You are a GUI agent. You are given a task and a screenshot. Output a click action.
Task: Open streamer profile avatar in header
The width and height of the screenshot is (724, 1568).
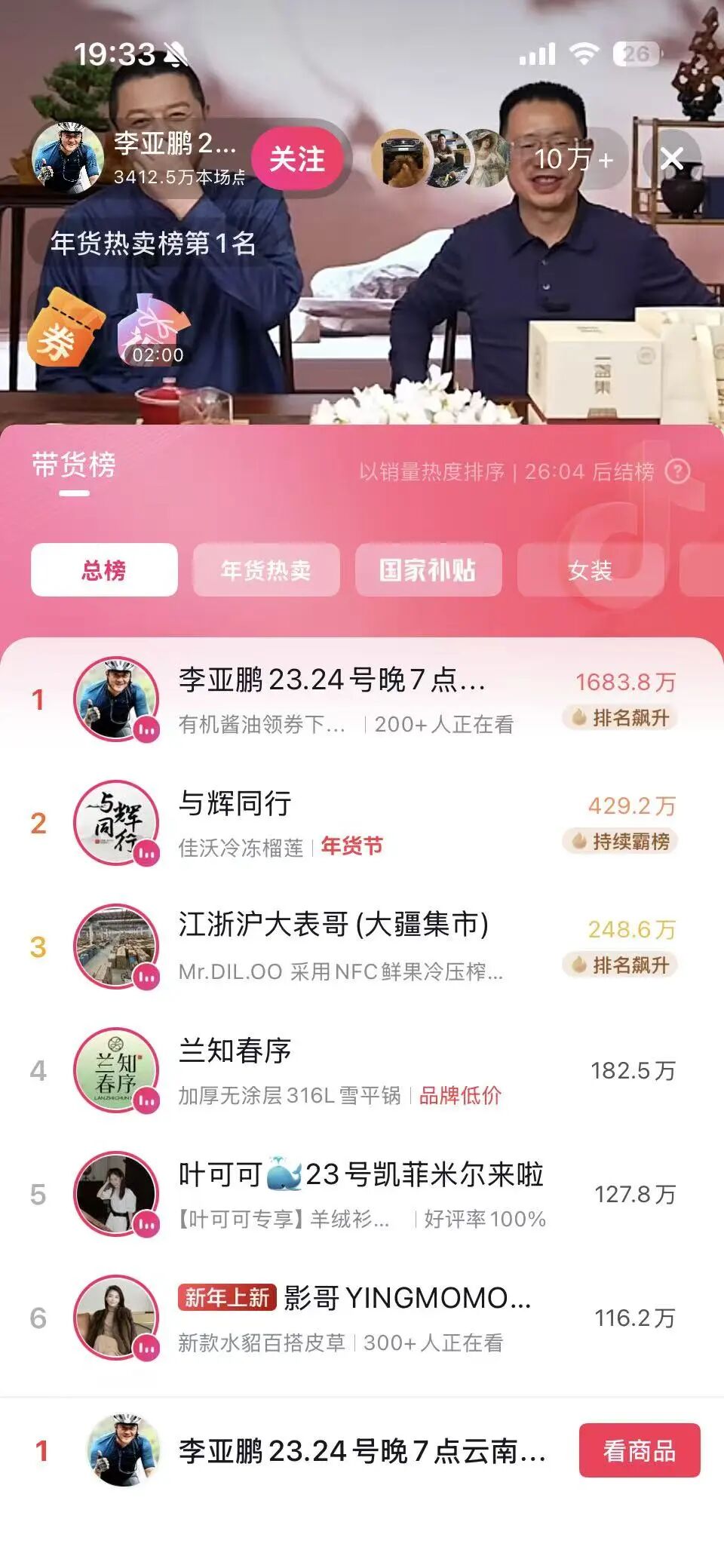pyautogui.click(x=68, y=158)
